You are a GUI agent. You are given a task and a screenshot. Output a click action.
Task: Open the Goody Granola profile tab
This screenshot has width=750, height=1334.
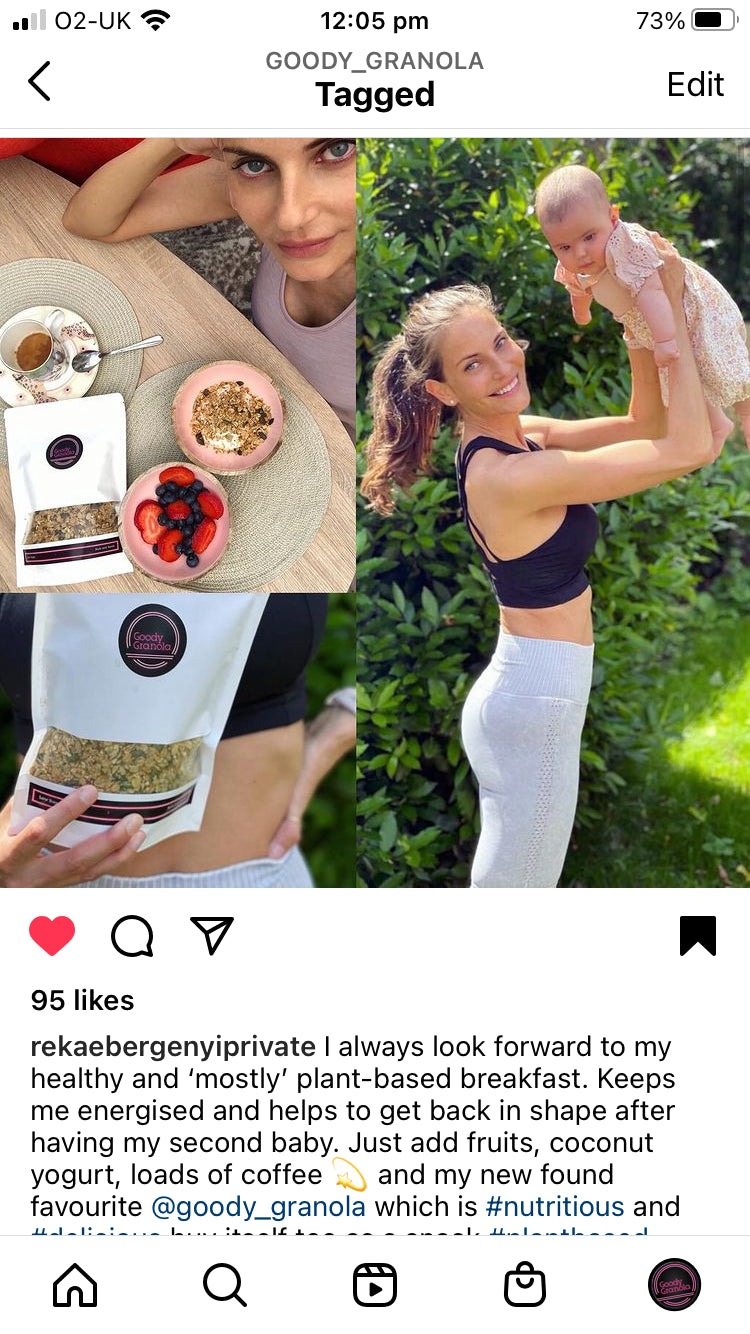point(675,1285)
